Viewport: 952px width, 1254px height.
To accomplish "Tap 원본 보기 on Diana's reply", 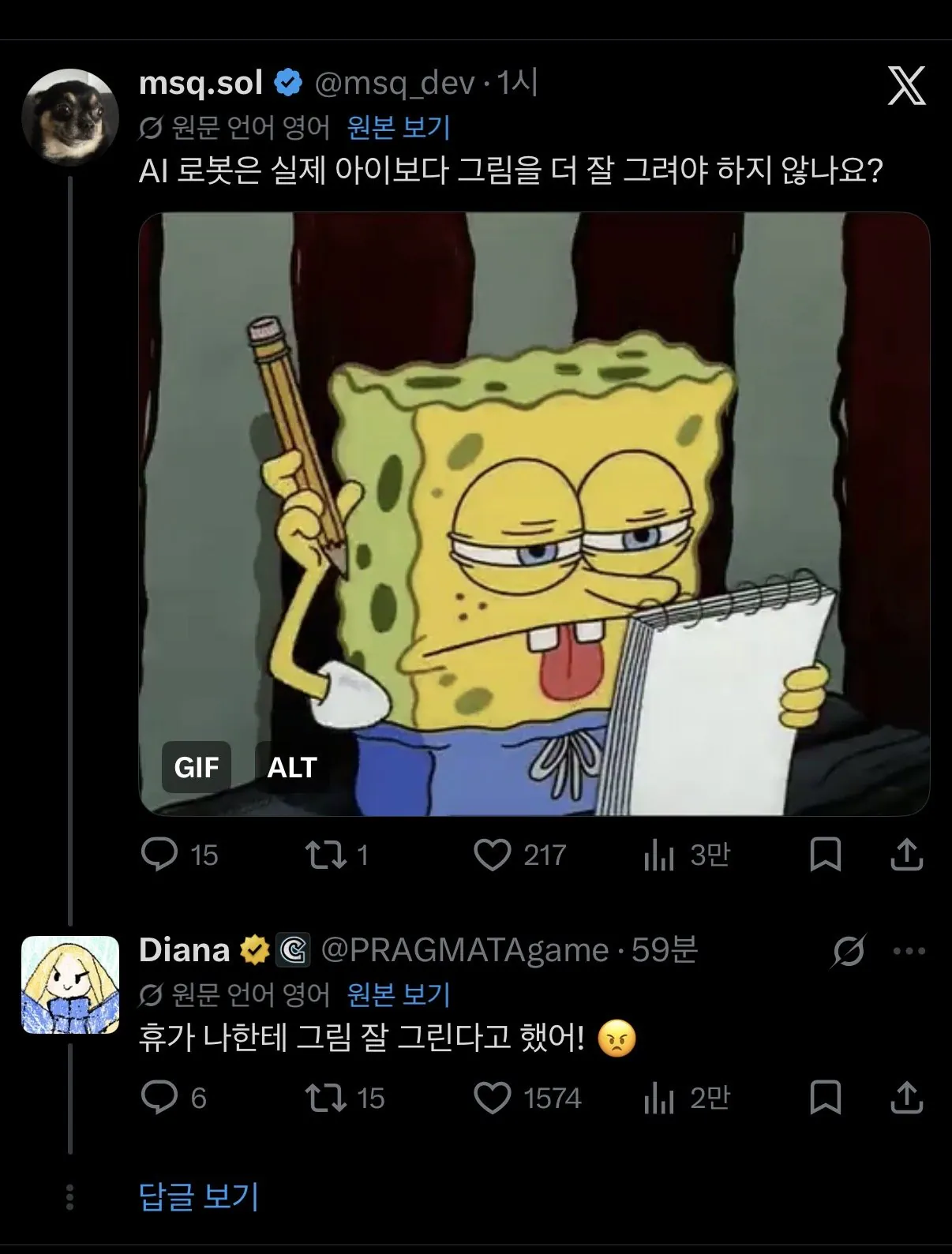I will tap(399, 994).
